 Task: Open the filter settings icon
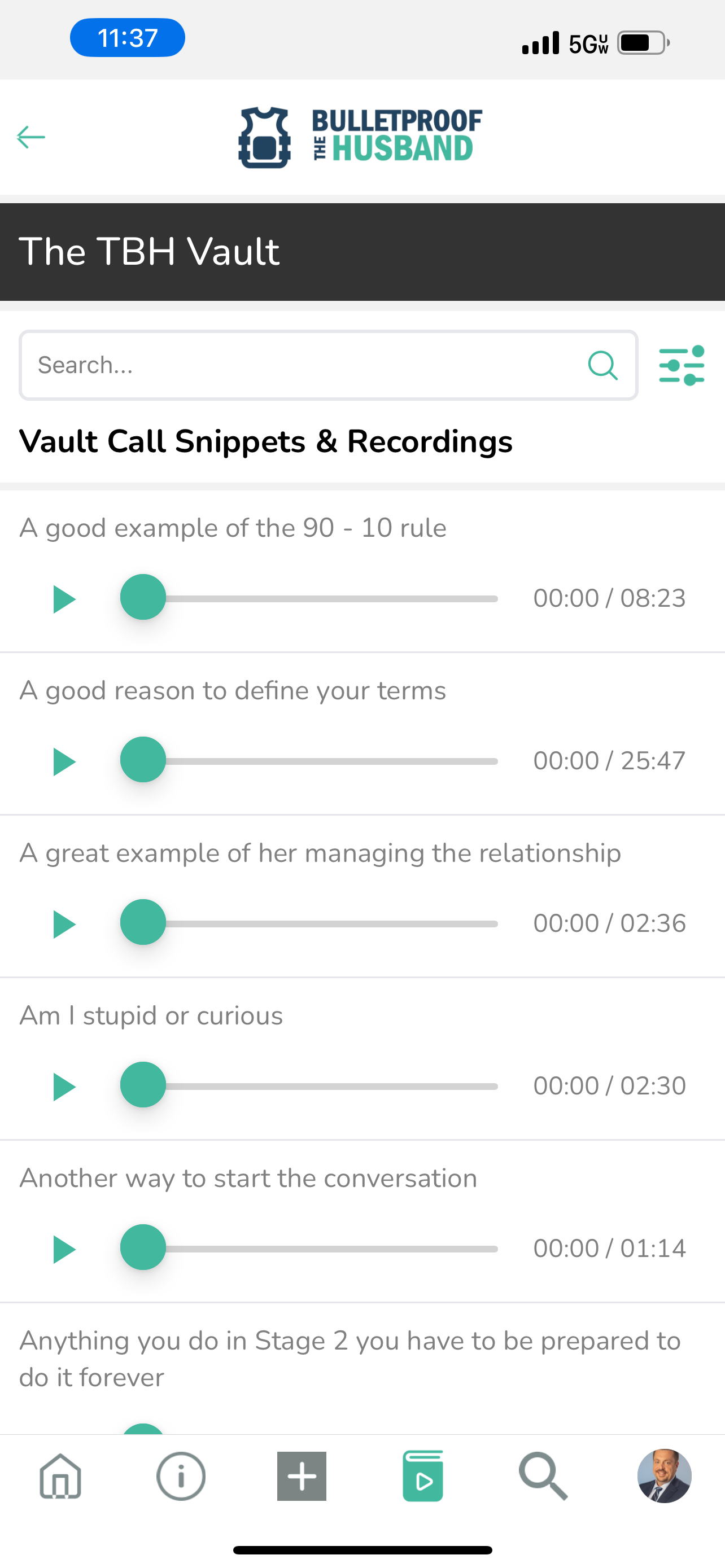[681, 365]
